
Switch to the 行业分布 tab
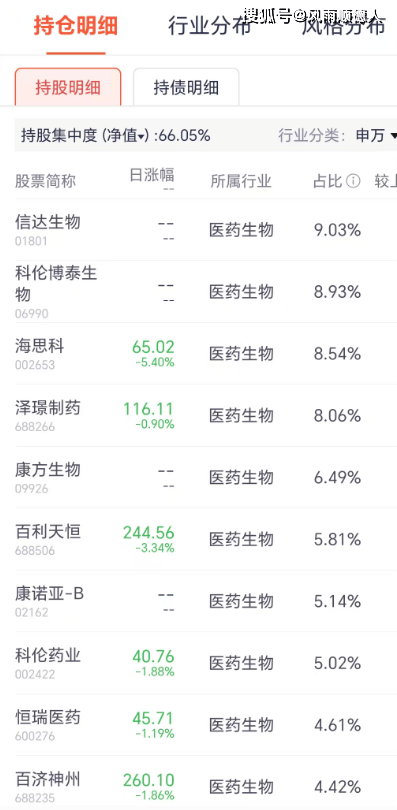click(x=209, y=26)
